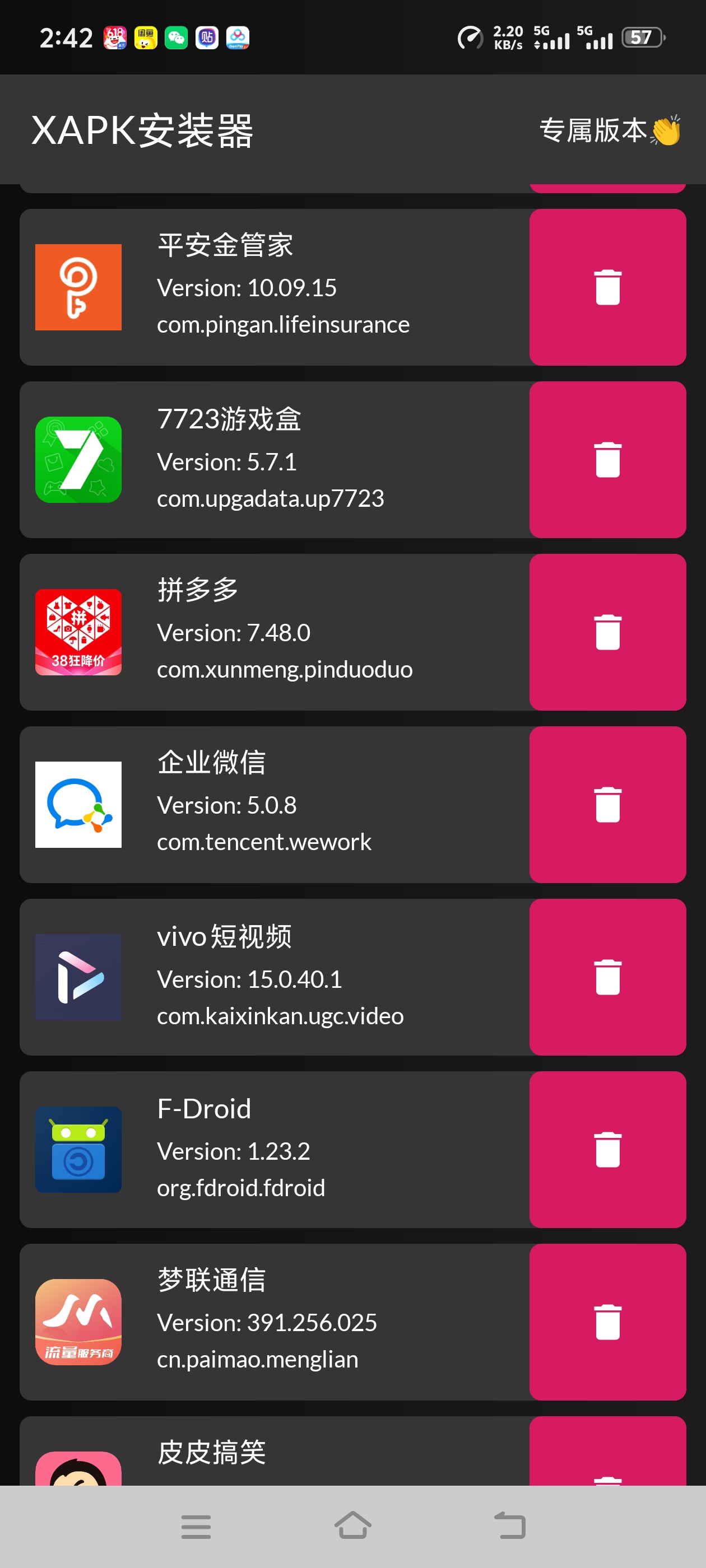Open the 拼多多 app row
Viewport: 706px width, 1568px height.
tap(275, 632)
